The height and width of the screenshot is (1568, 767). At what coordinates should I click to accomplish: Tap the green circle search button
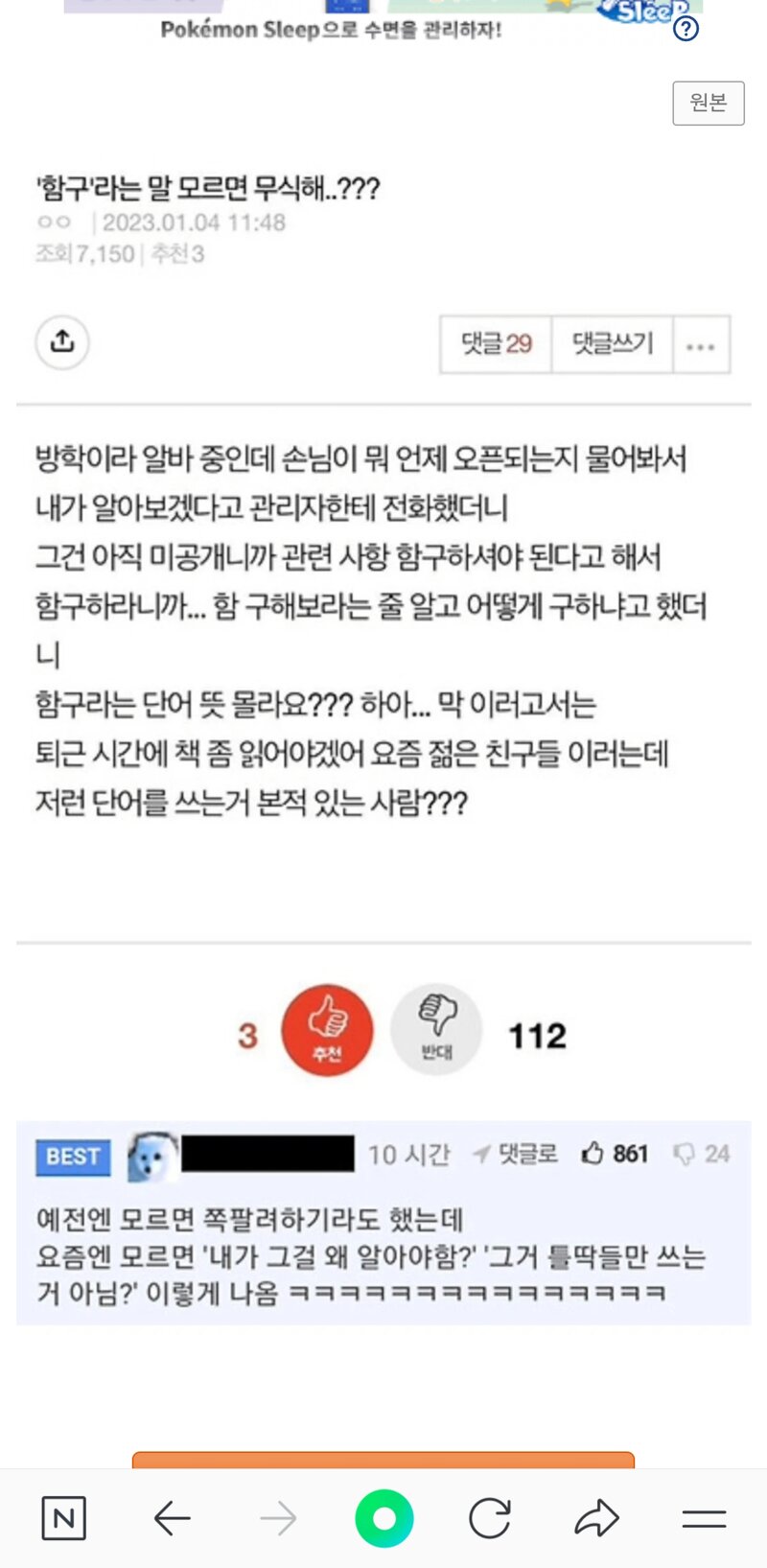384,1518
